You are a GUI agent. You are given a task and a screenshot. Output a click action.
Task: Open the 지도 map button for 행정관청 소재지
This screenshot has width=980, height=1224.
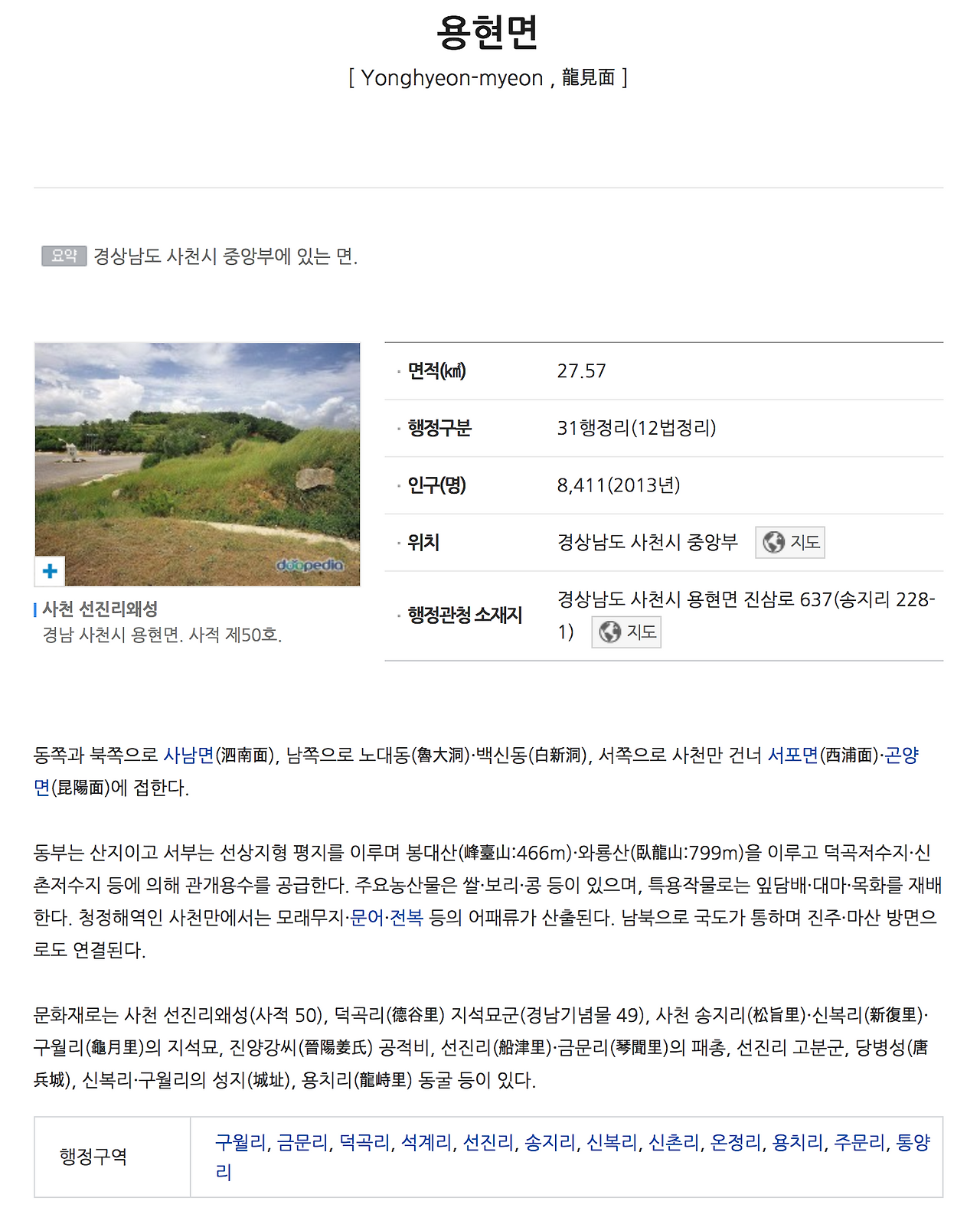626,632
